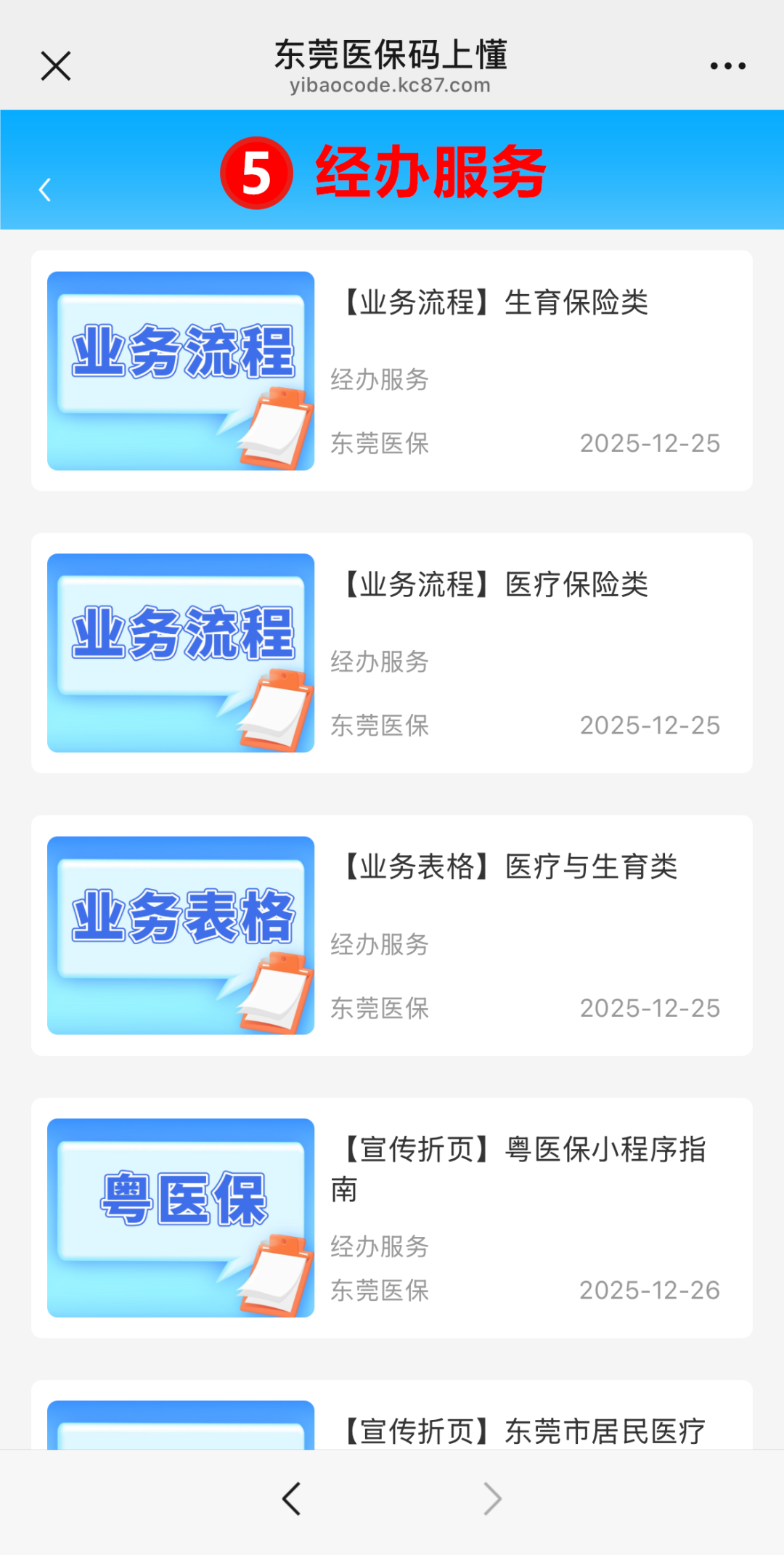Close the page with the X button
This screenshot has height=1555, width=784.
[x=55, y=65]
